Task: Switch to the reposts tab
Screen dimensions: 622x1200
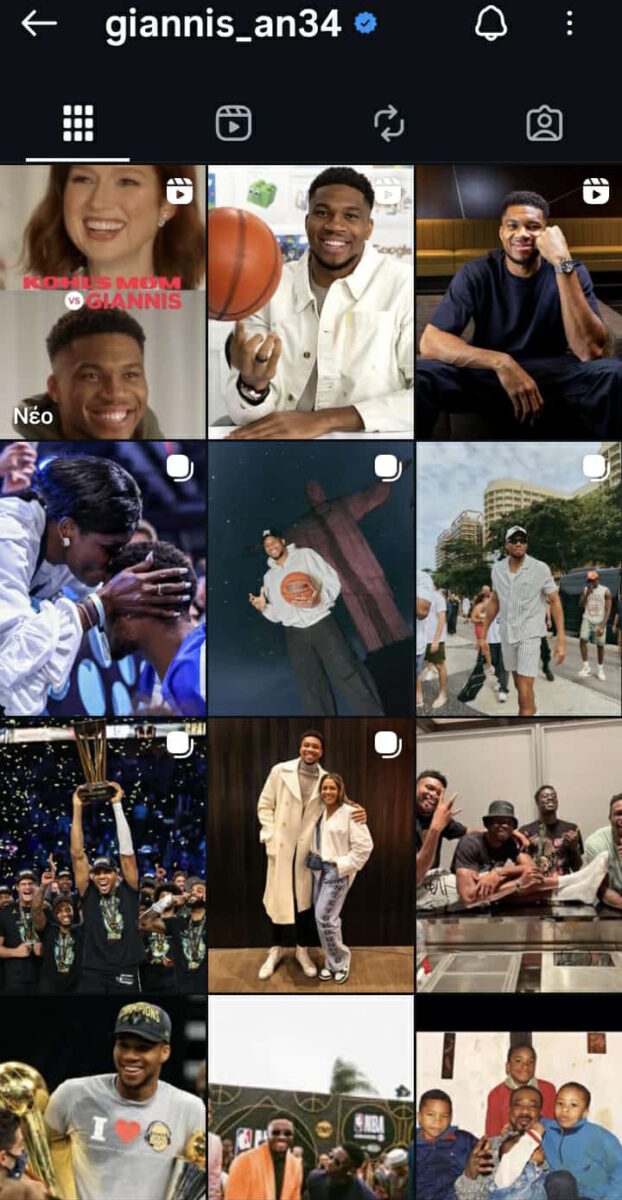Action: (x=389, y=123)
